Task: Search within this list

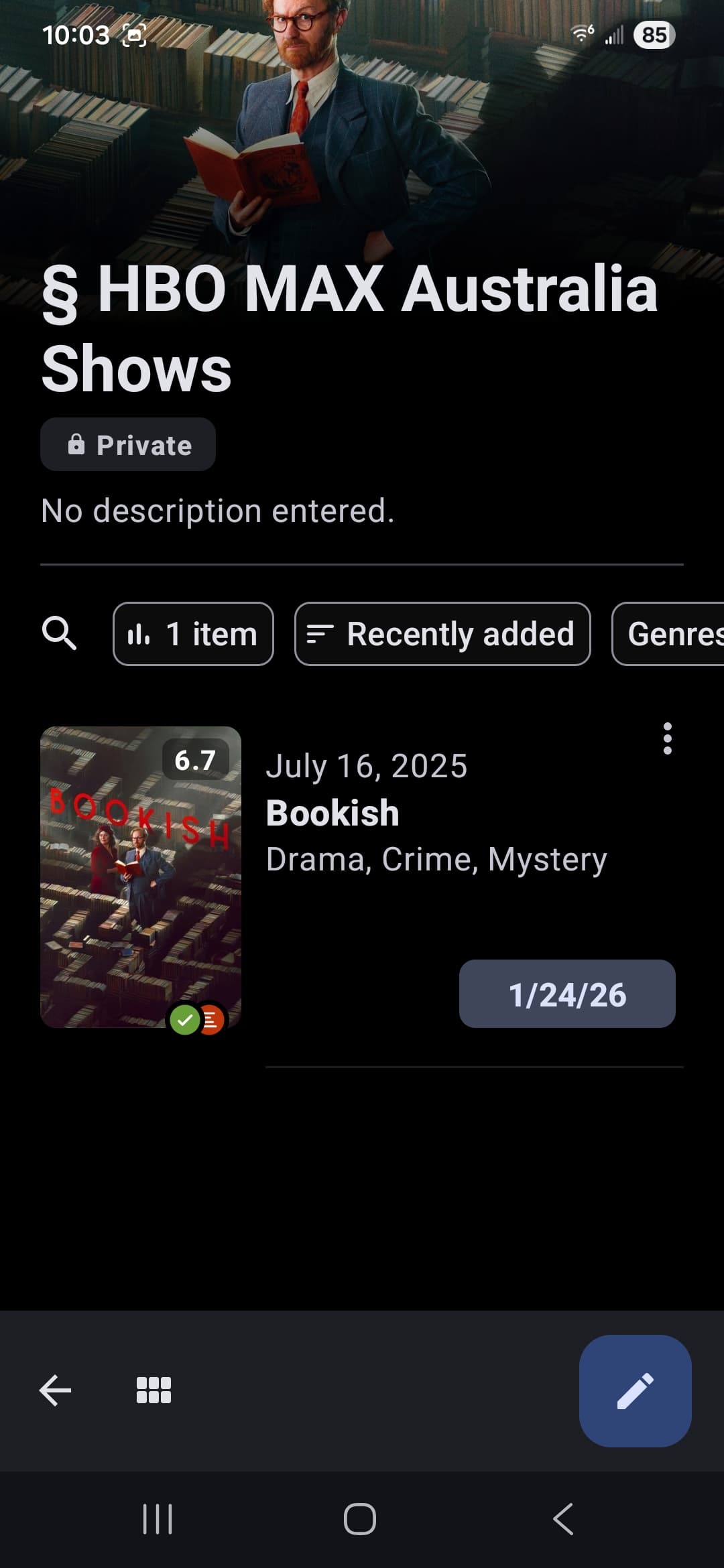Action: click(x=59, y=633)
